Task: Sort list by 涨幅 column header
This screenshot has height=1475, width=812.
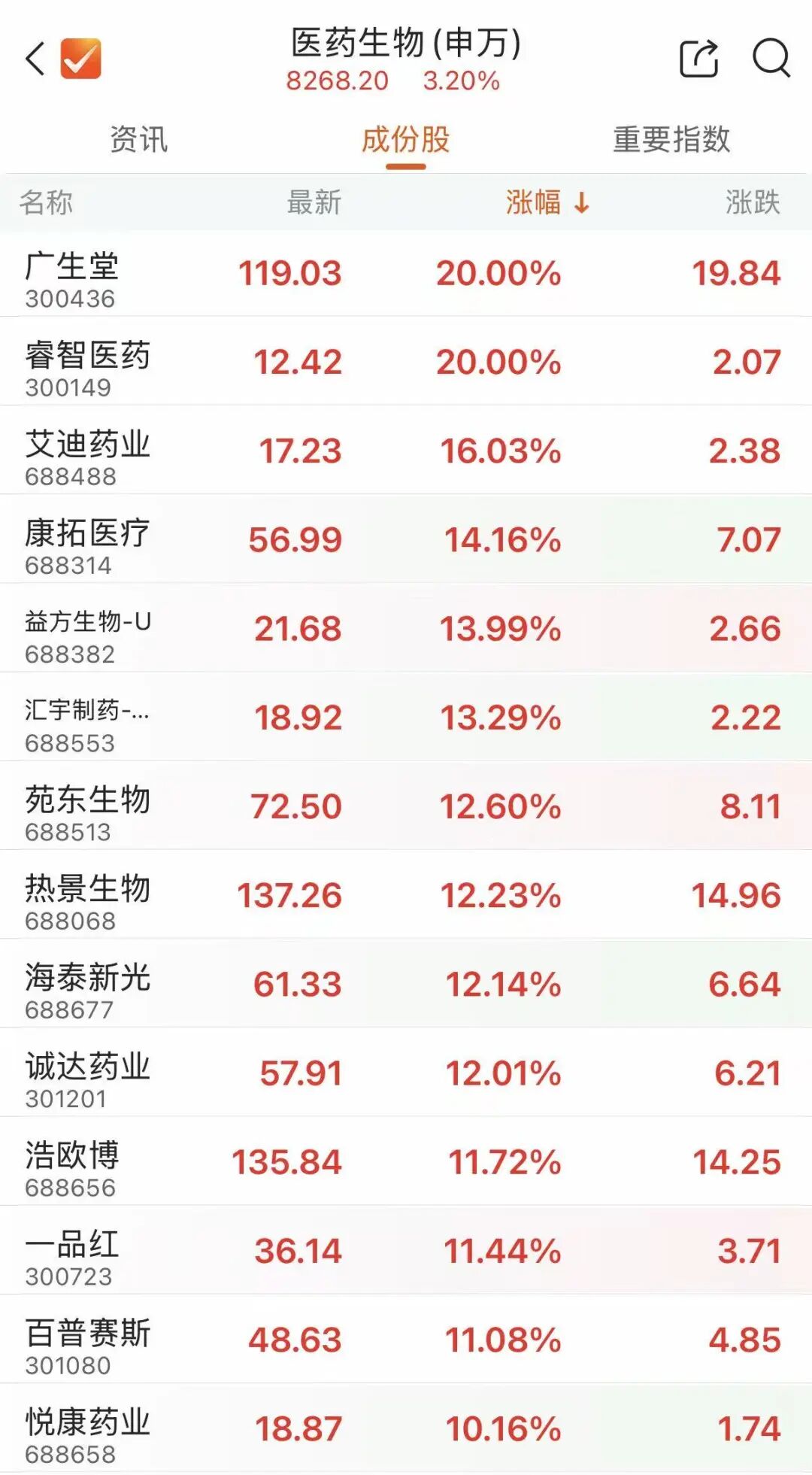Action: (547, 202)
